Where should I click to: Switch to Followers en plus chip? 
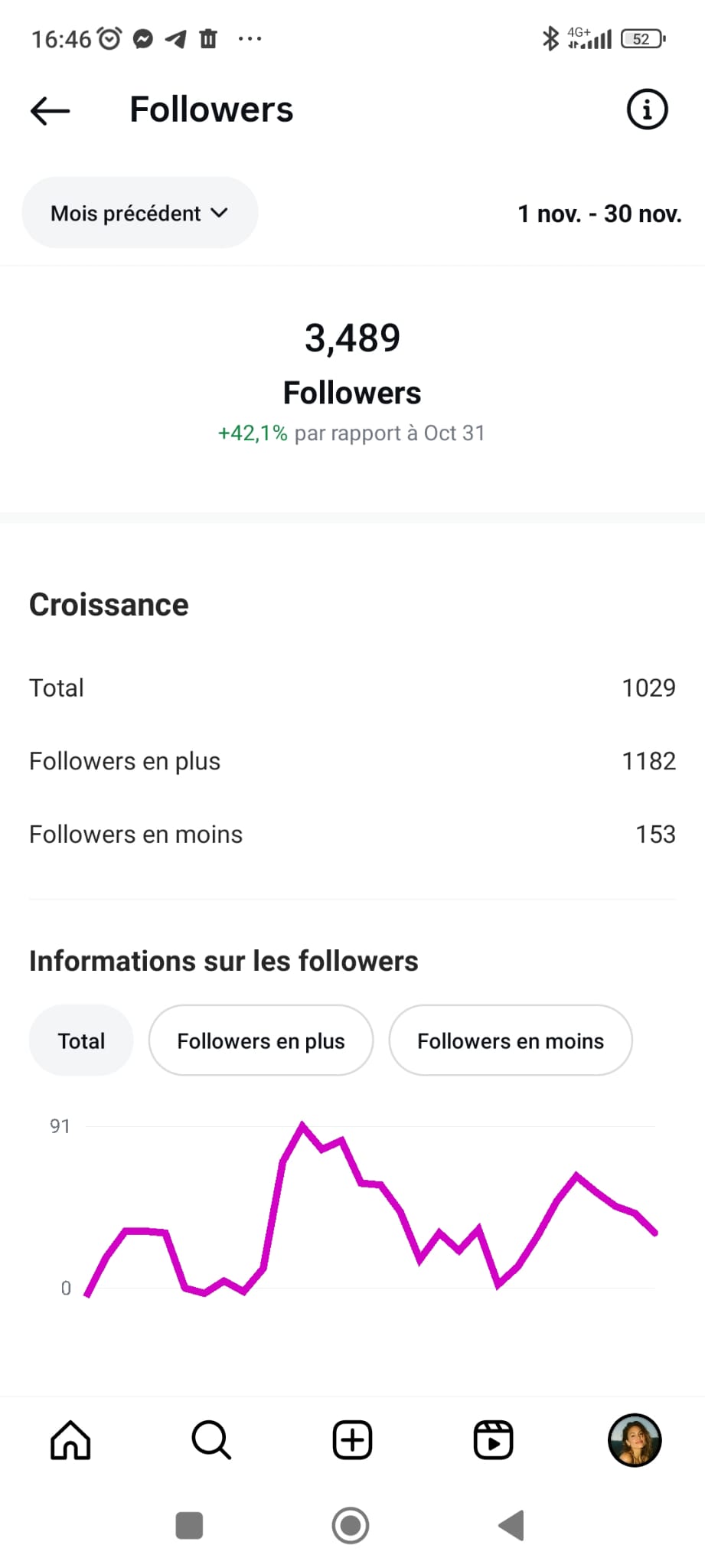pyautogui.click(x=260, y=1040)
